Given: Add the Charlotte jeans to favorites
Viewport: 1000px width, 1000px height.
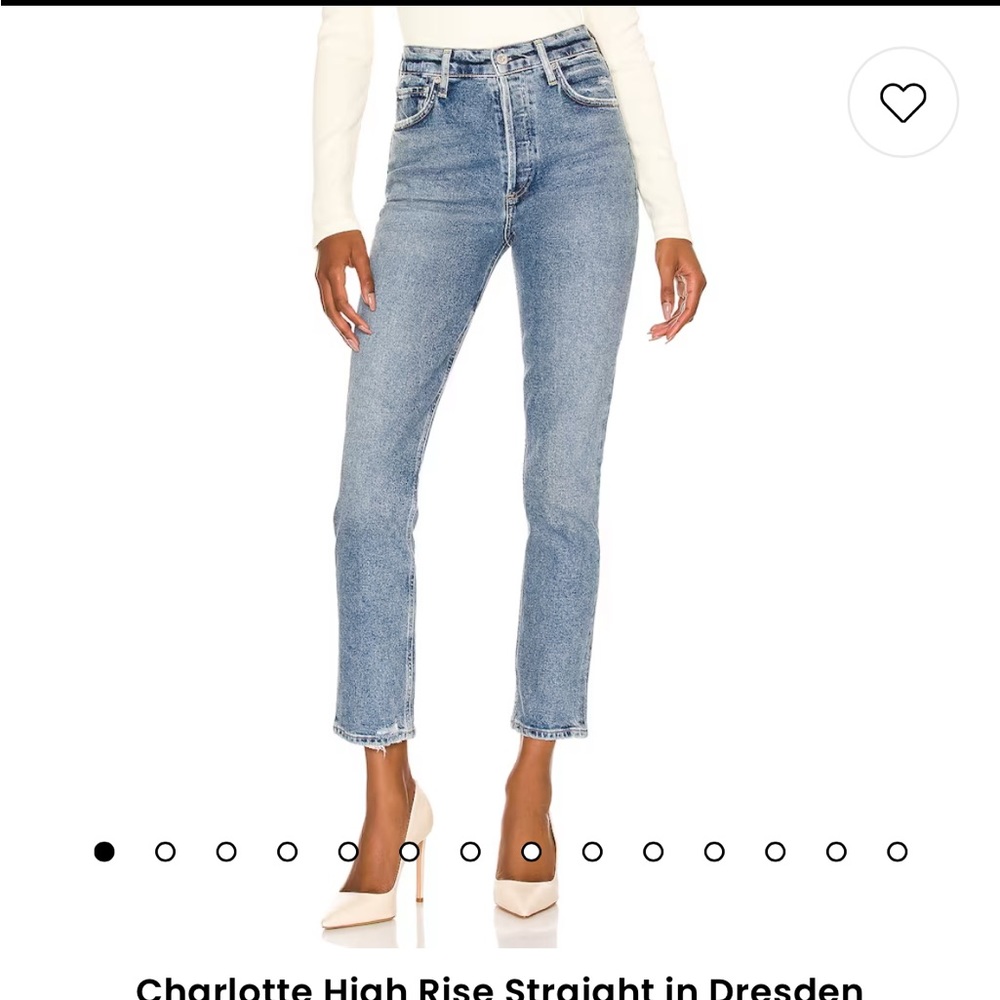Looking at the screenshot, I should pos(903,102).
